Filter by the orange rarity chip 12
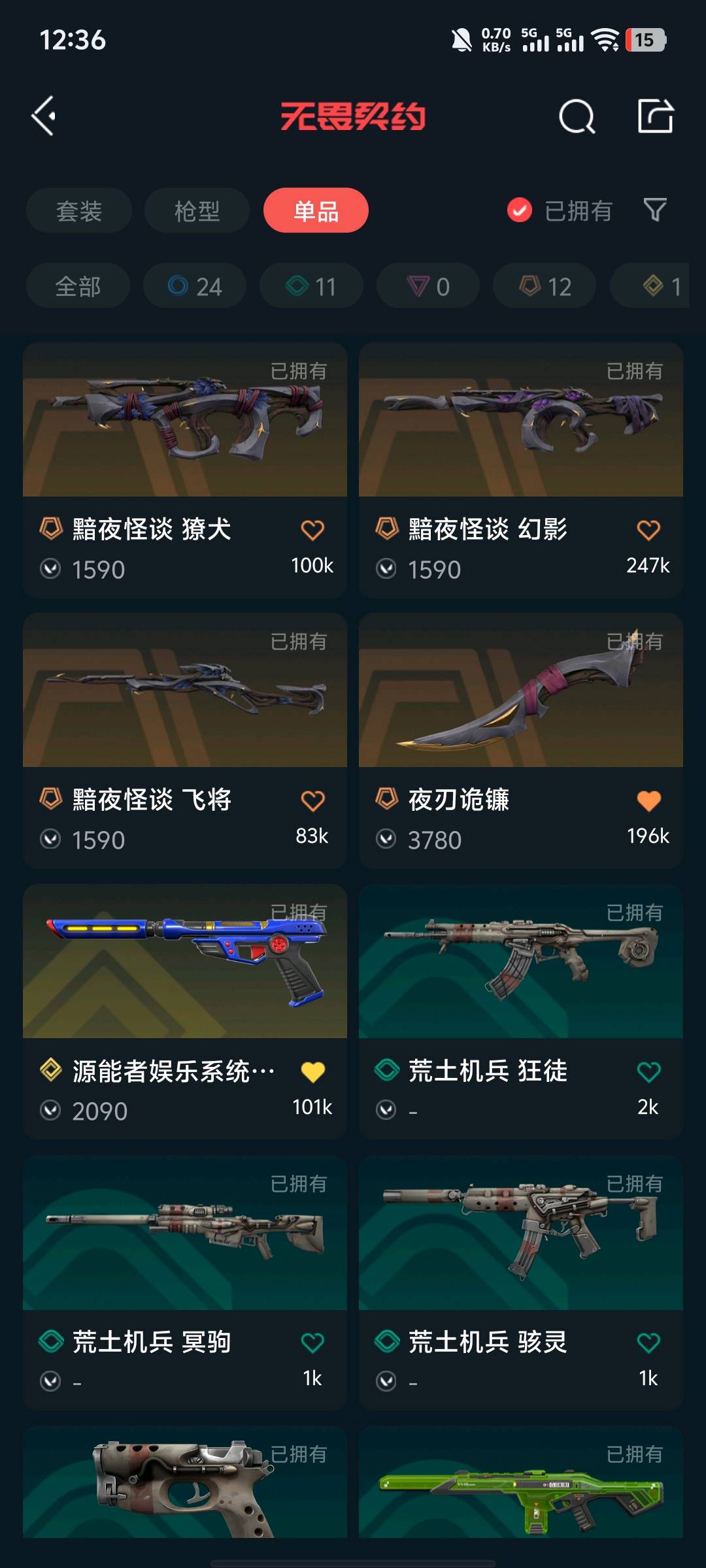Viewport: 706px width, 1568px height. pos(545,286)
